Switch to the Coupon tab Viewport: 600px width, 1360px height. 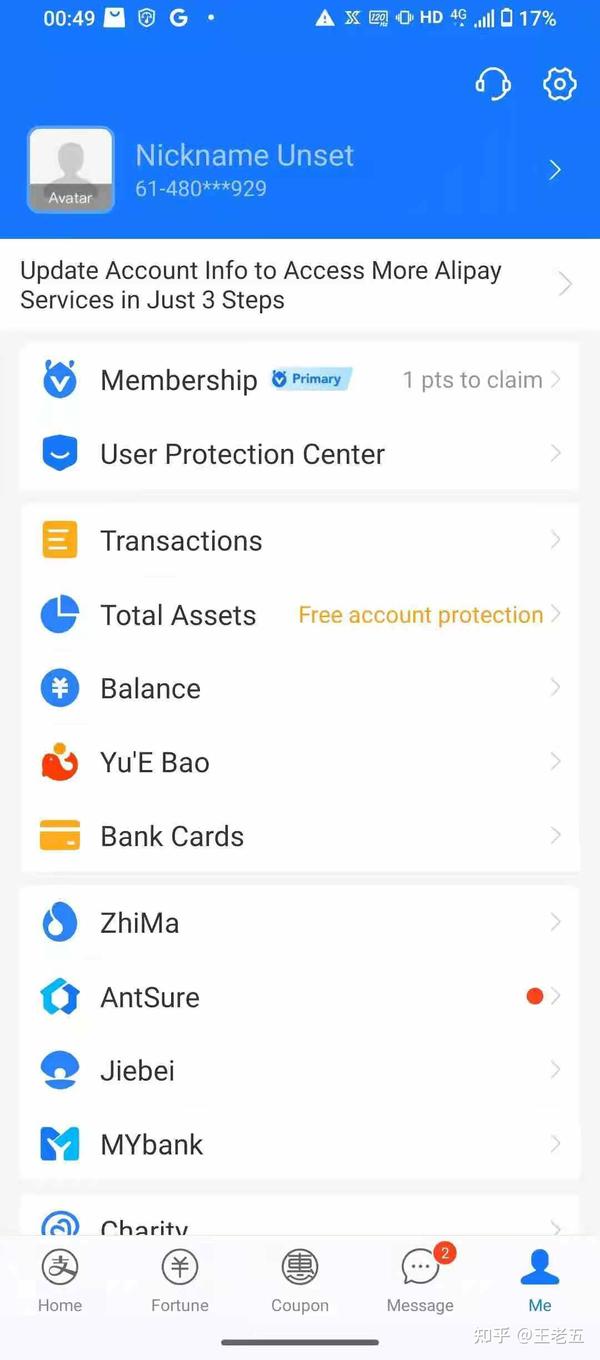[300, 1280]
